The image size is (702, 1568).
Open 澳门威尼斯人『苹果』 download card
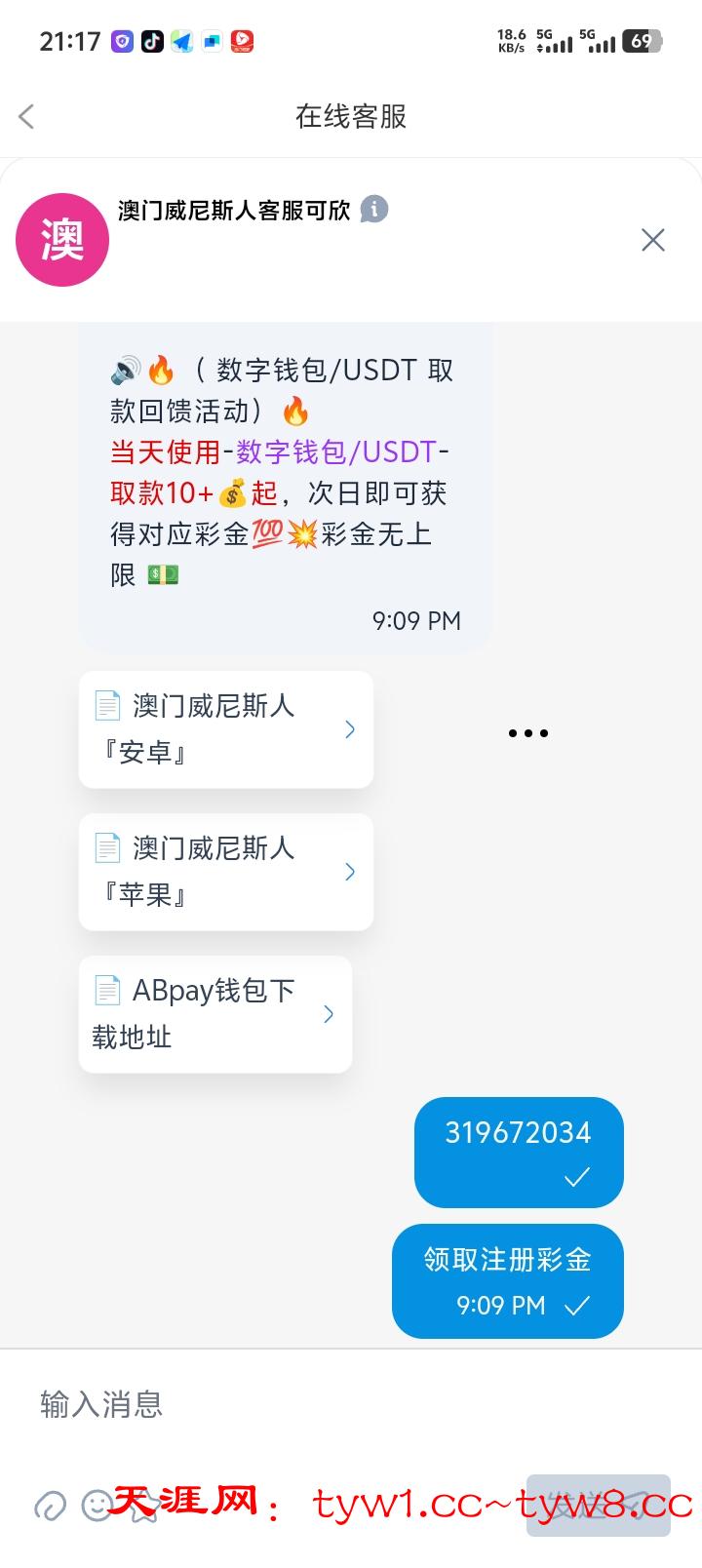click(x=225, y=871)
